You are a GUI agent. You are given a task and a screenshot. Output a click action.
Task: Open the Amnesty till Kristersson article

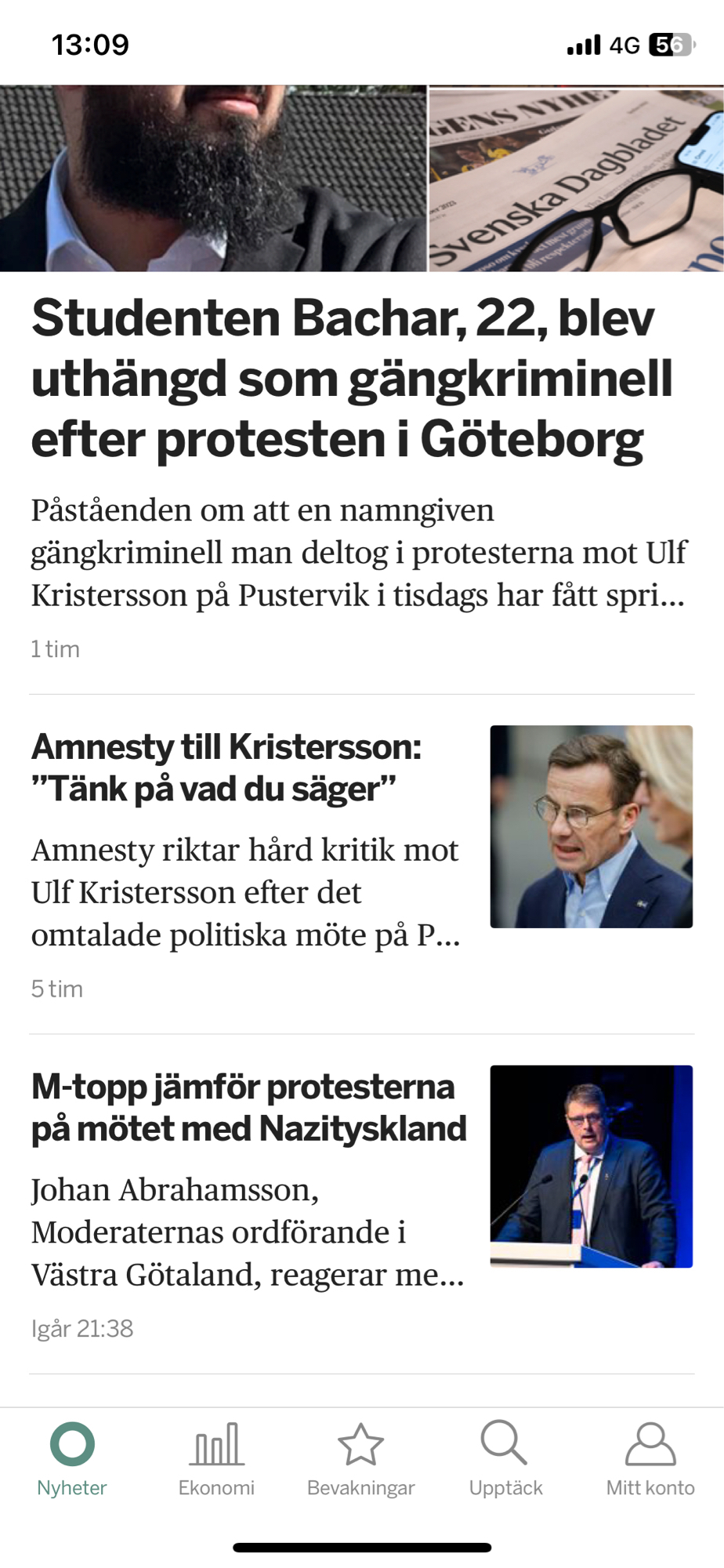point(227,768)
